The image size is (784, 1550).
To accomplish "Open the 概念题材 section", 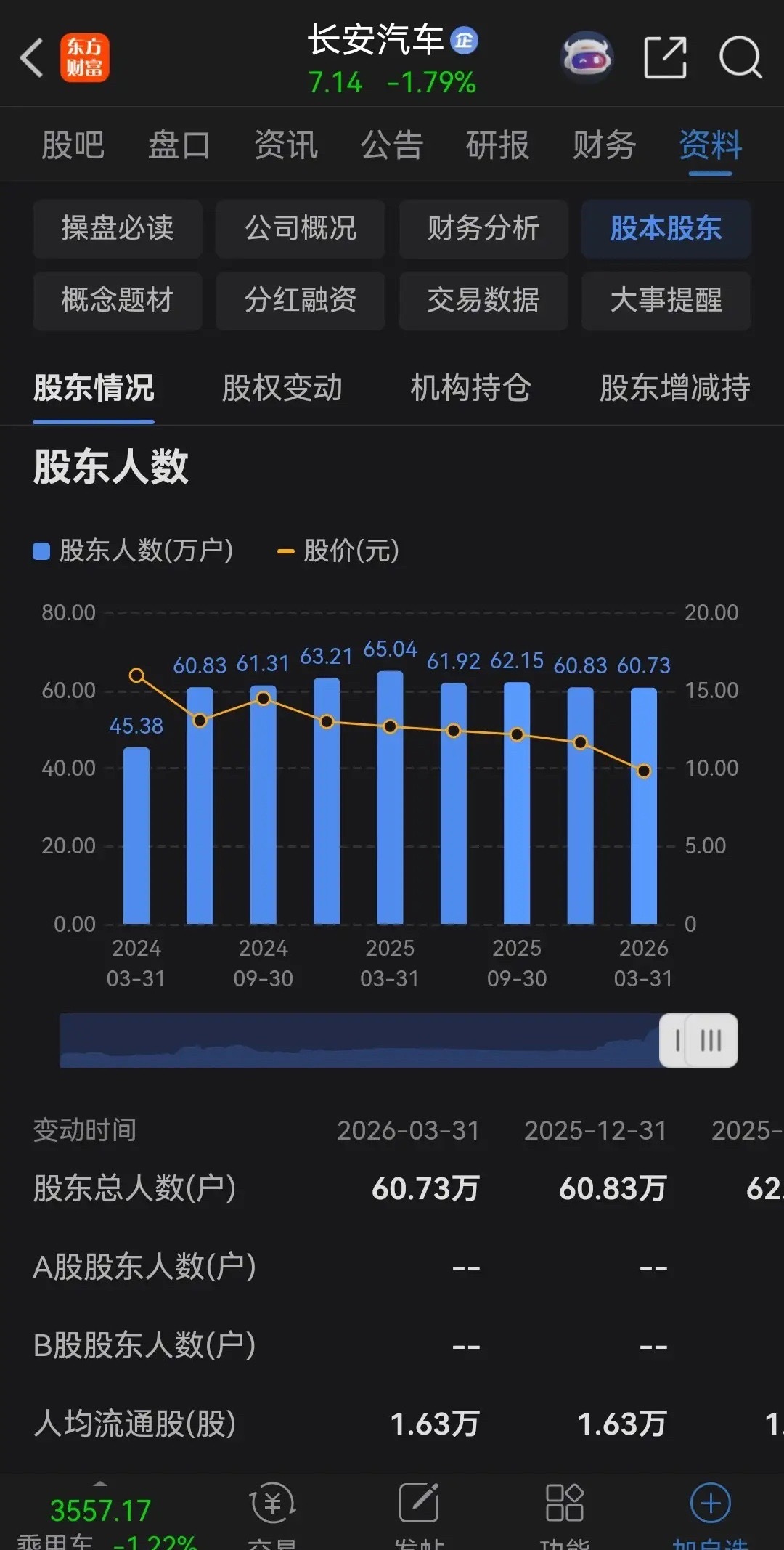I will coord(118,300).
